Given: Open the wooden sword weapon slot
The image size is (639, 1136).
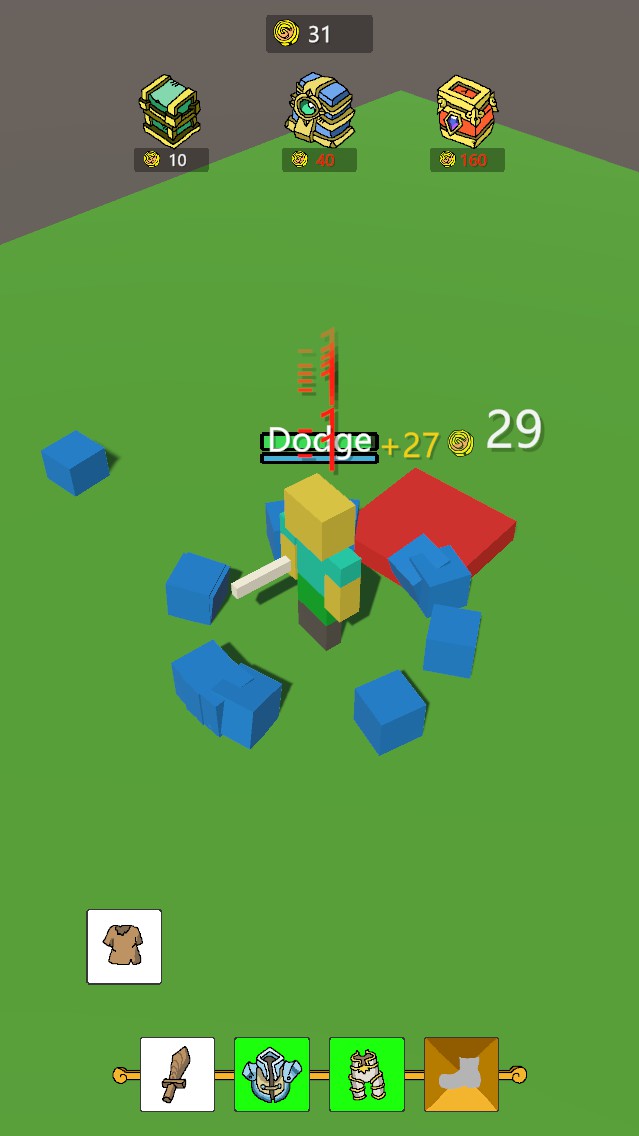Looking at the screenshot, I should [x=177, y=1074].
